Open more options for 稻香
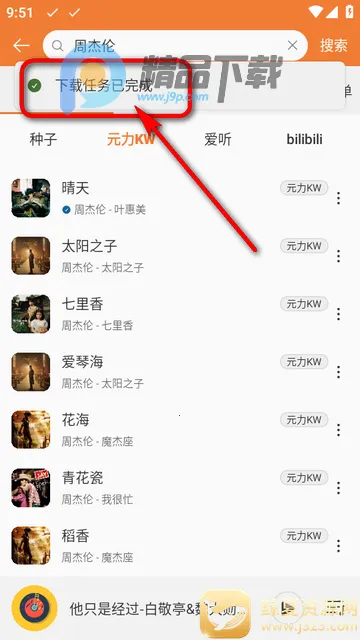360x640 pixels. [338, 546]
